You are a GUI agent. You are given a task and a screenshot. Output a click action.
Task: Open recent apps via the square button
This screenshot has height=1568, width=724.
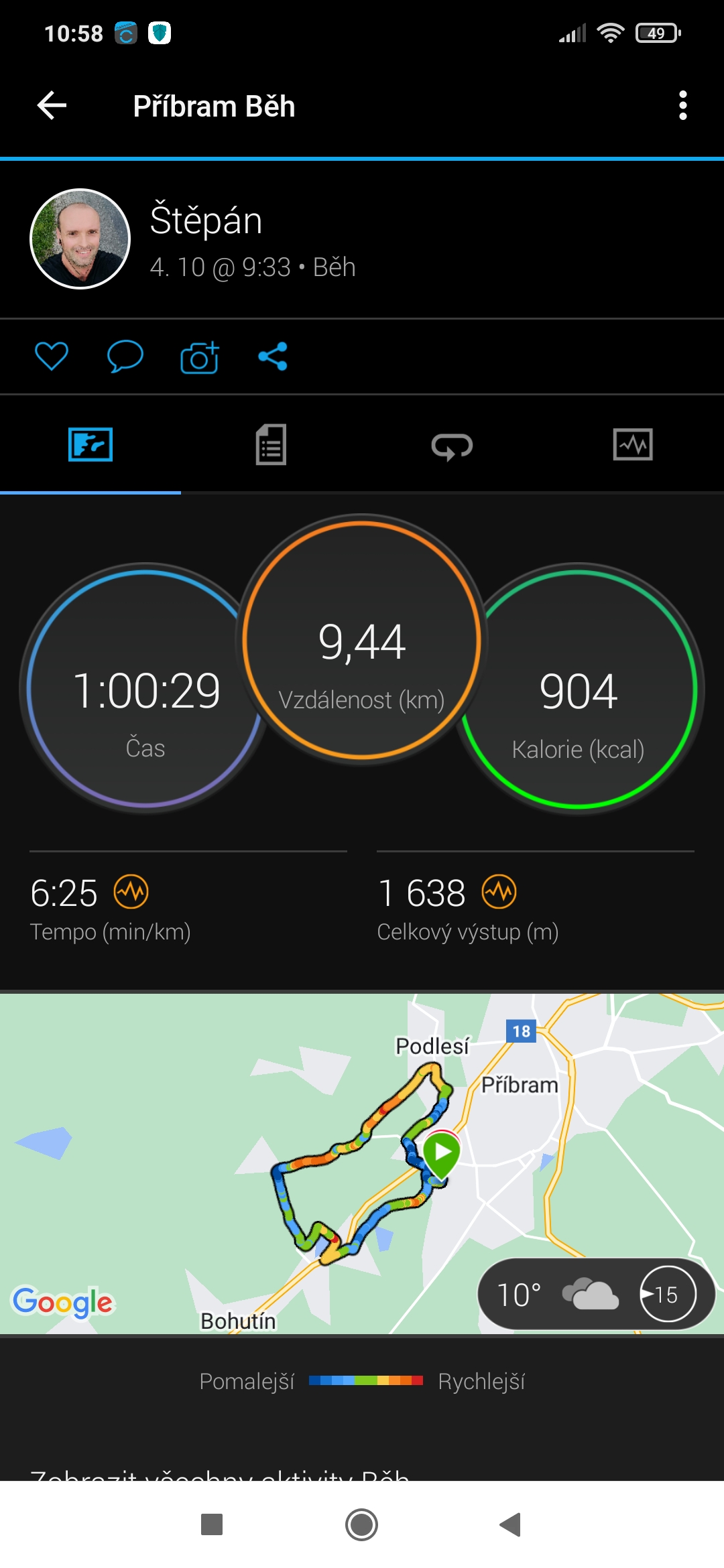pyautogui.click(x=212, y=1524)
